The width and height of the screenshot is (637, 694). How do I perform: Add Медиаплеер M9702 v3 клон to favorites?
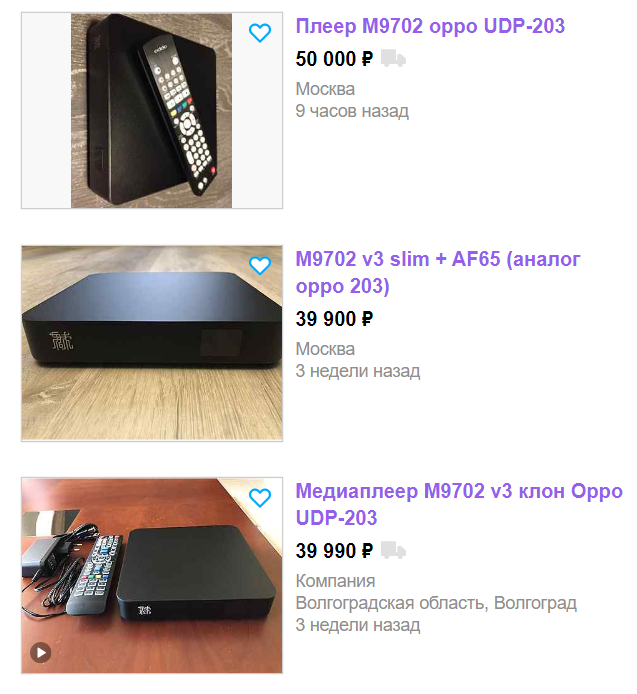pos(260,497)
